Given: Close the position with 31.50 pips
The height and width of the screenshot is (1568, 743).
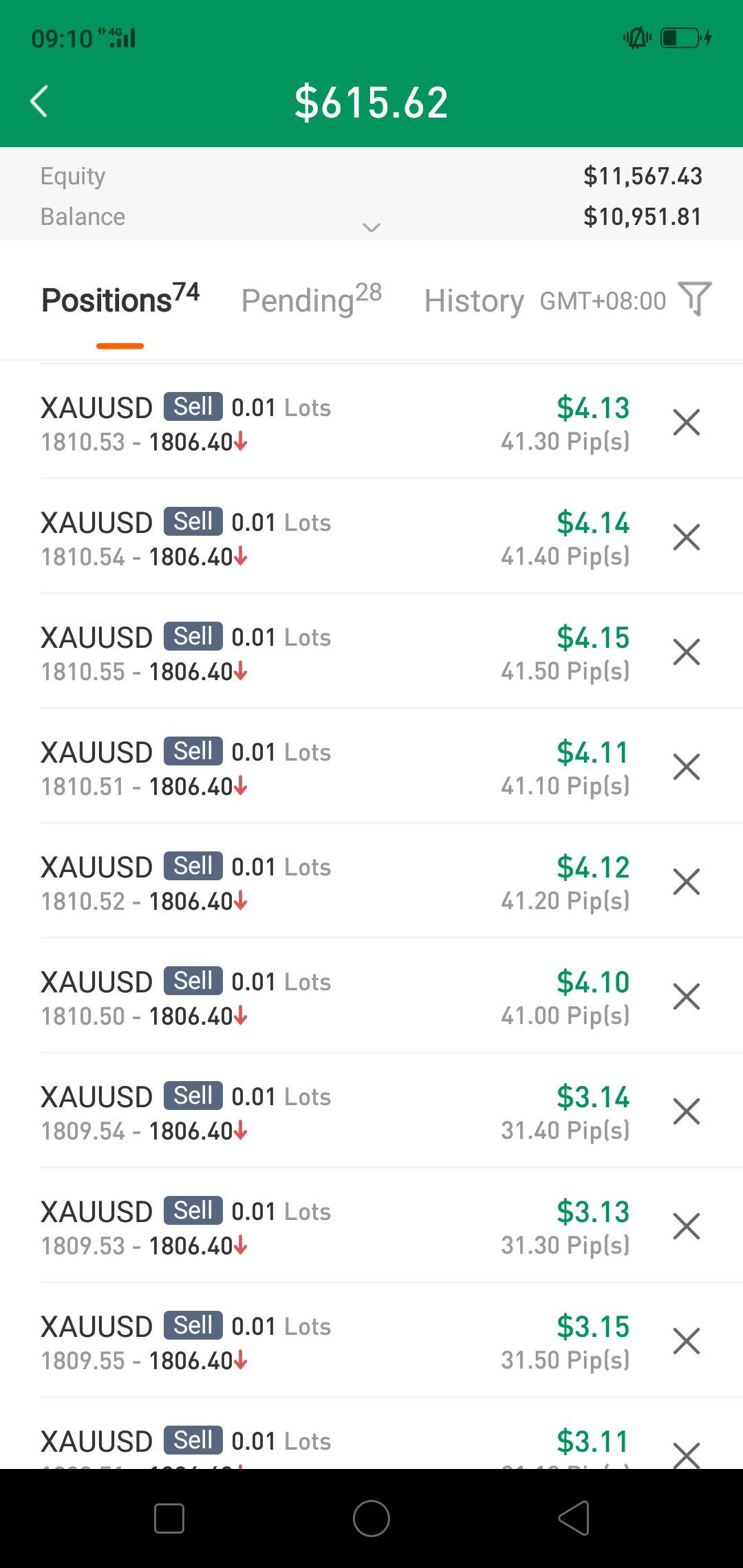Looking at the screenshot, I should [687, 1341].
